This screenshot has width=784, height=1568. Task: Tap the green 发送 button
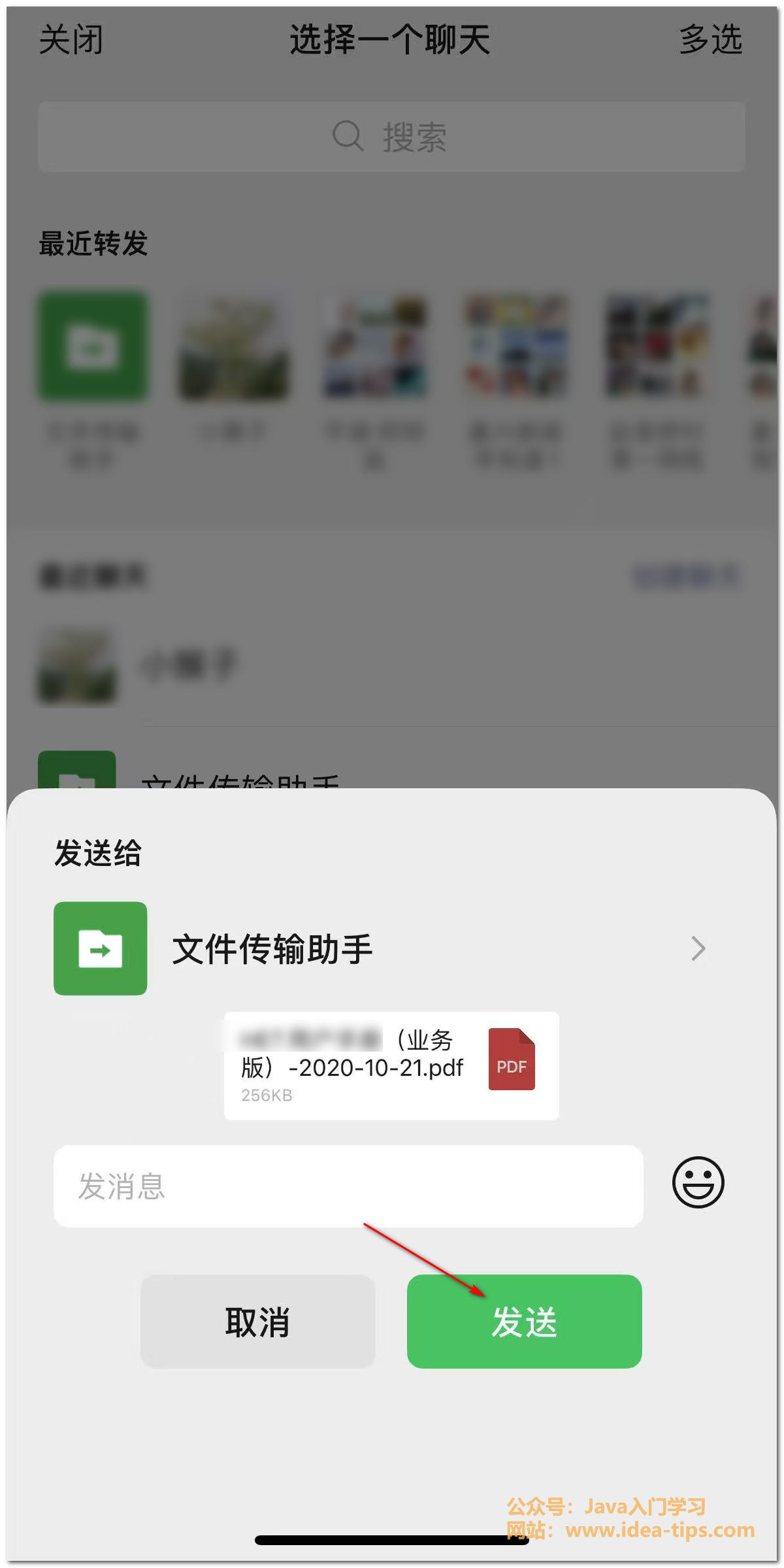pyautogui.click(x=524, y=1320)
